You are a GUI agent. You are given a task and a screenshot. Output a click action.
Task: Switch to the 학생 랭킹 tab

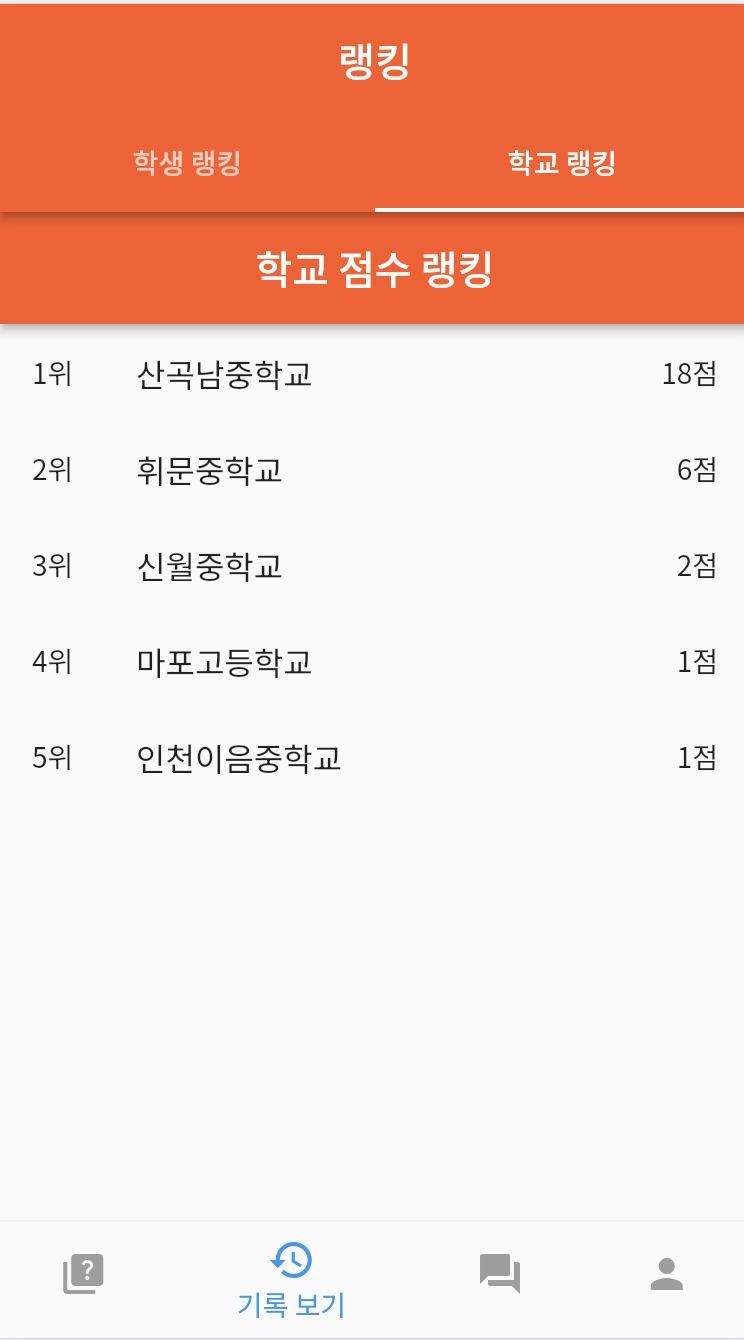[187, 163]
